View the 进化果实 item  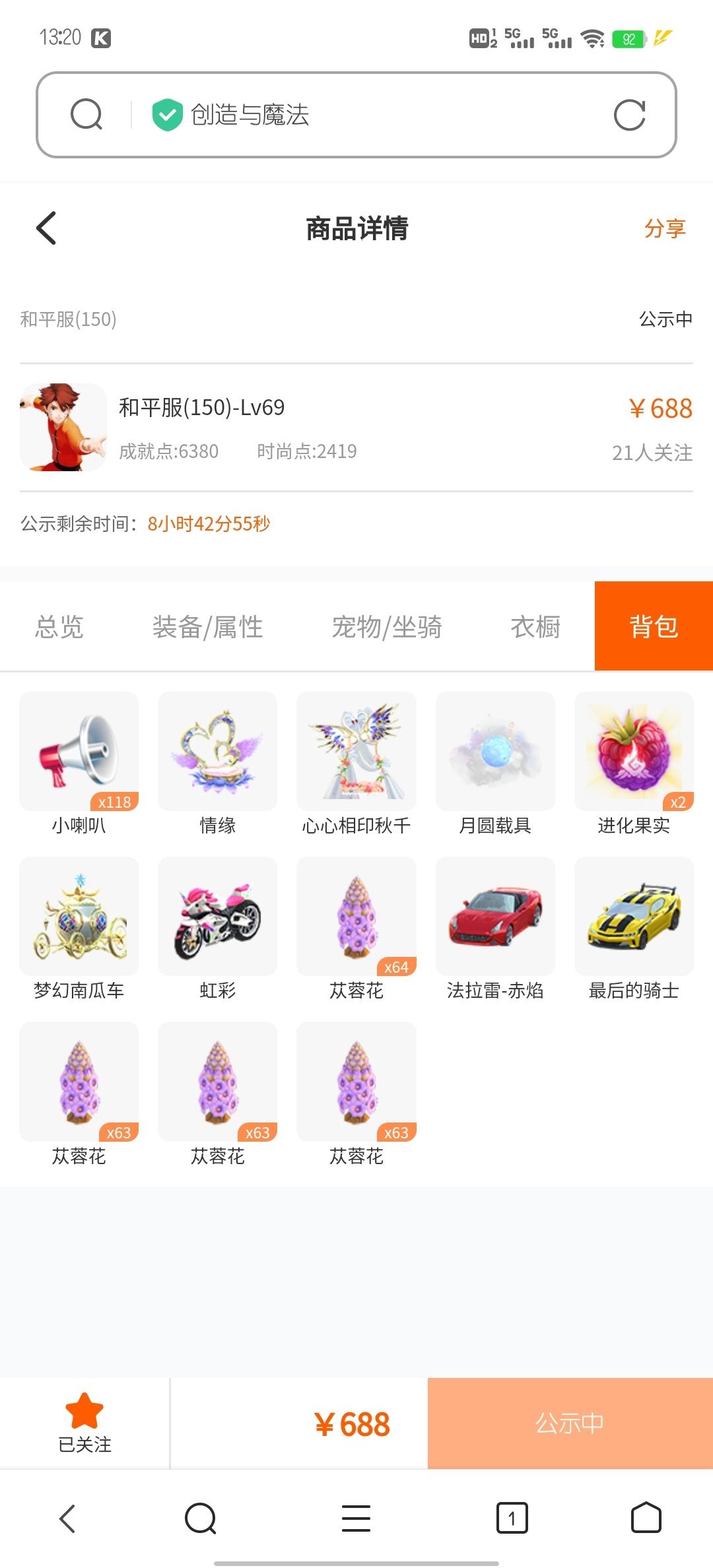tap(634, 764)
